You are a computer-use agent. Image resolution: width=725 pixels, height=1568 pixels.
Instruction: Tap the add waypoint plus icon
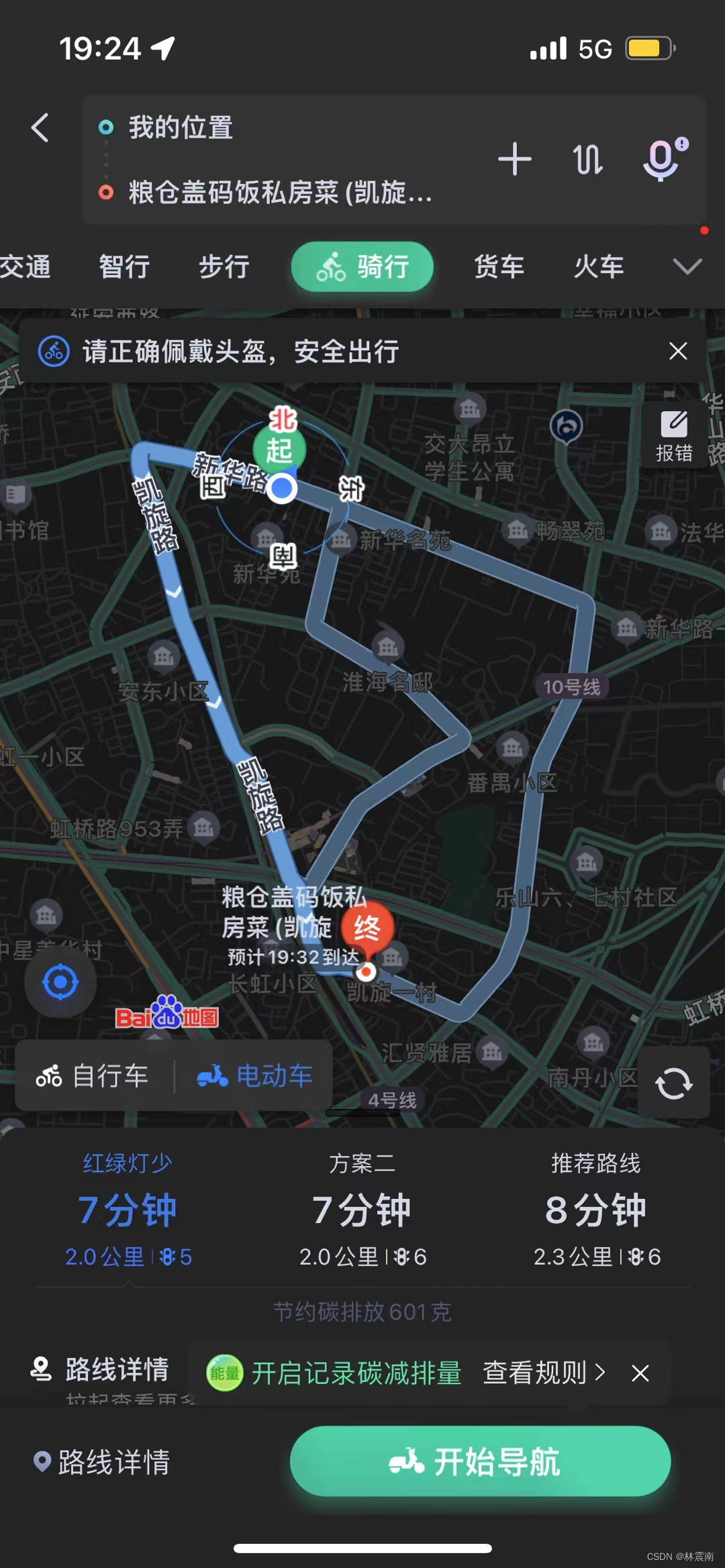[514, 158]
